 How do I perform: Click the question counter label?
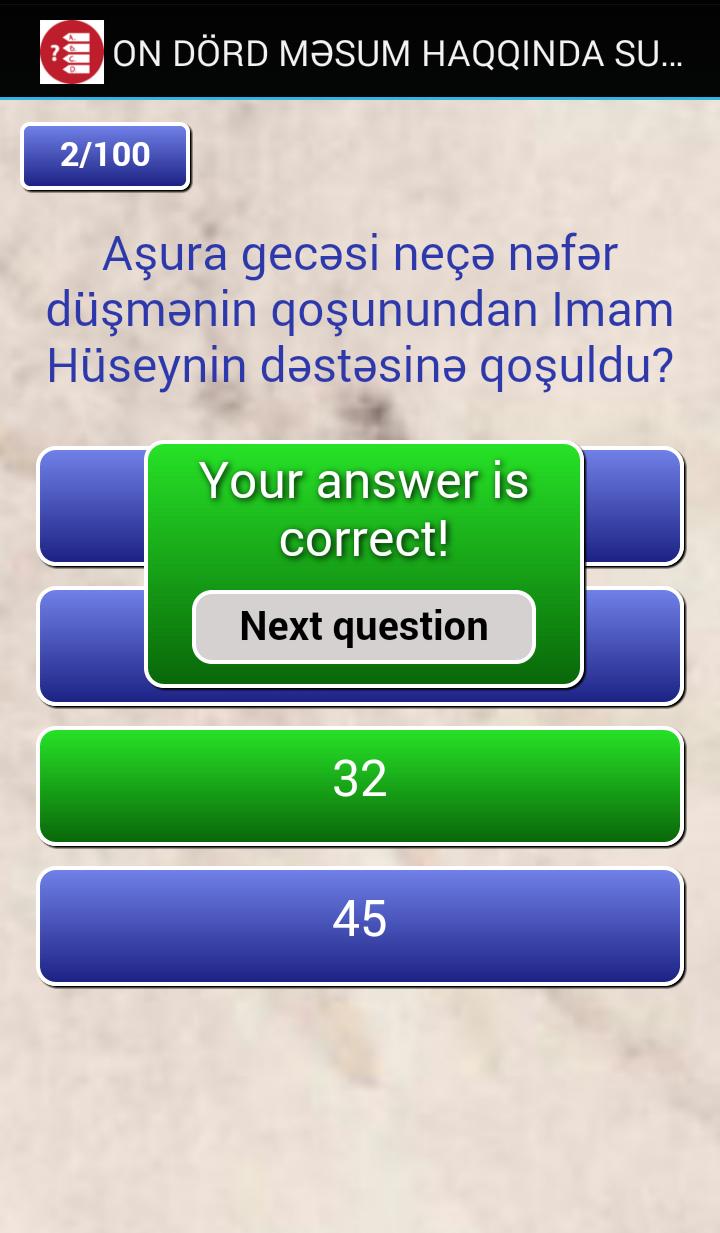click(x=104, y=155)
